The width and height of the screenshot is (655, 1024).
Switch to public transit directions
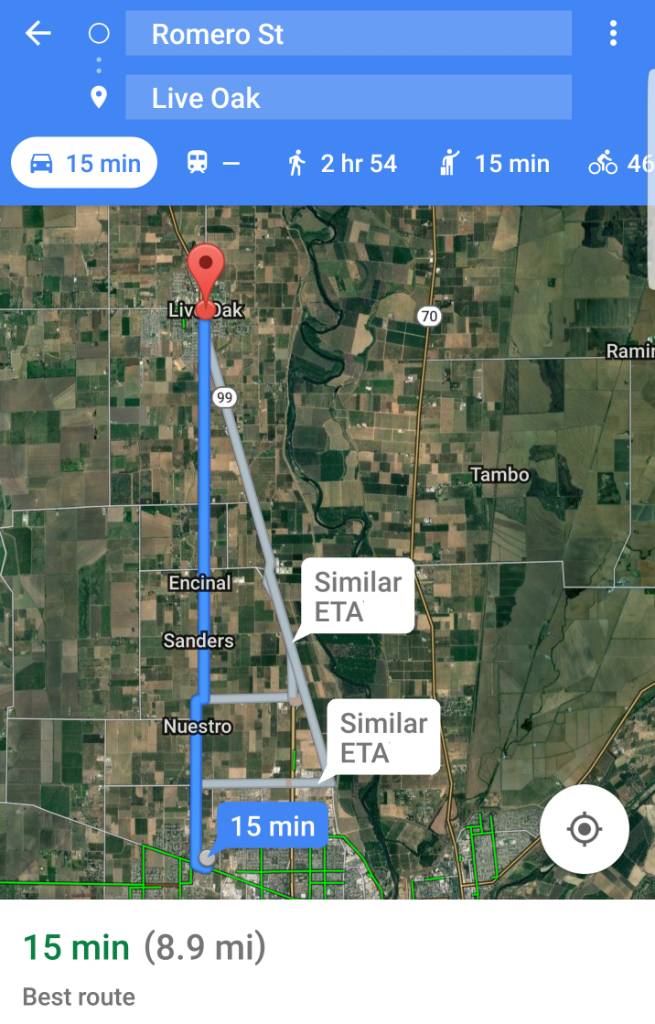pyautogui.click(x=213, y=163)
